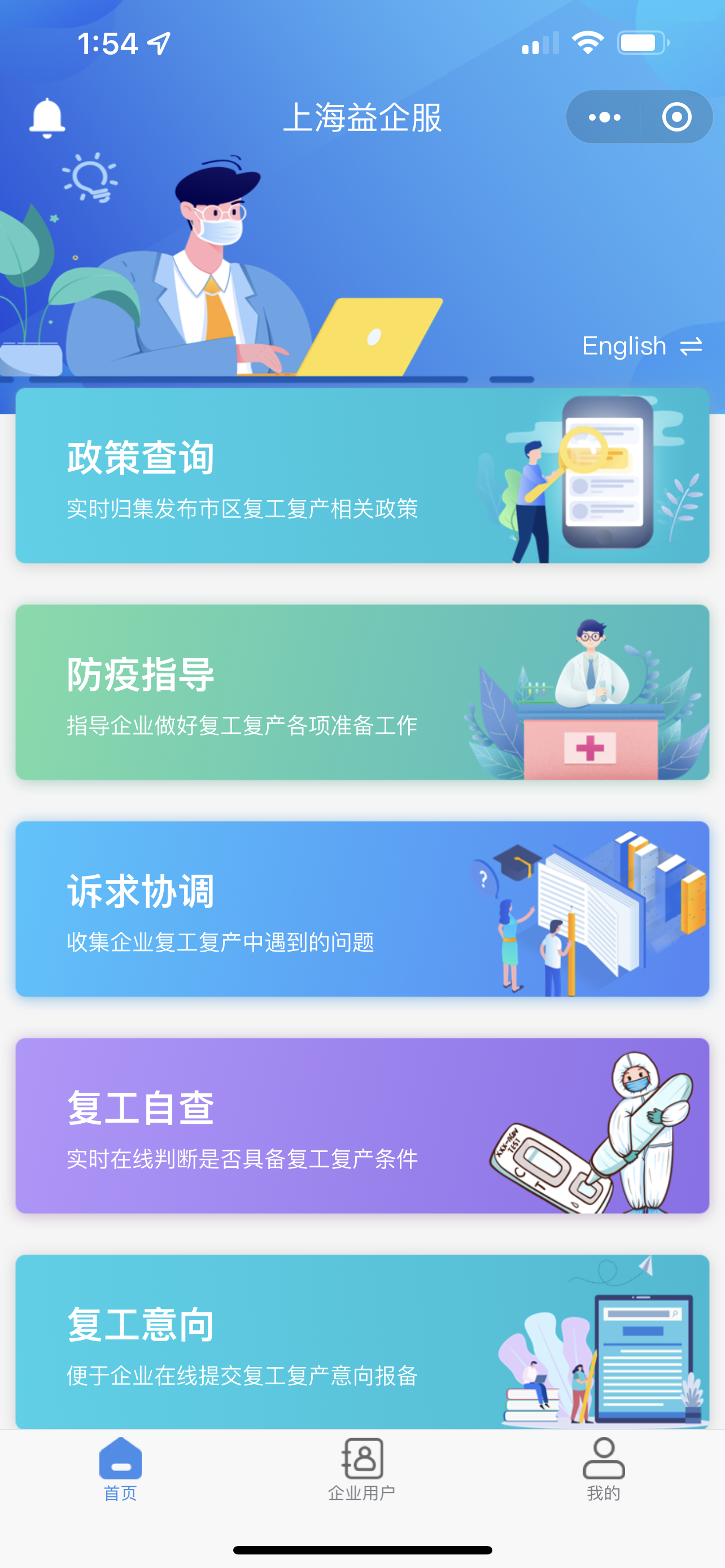Close the mini program with the circle button
The width and height of the screenshot is (725, 1568).
pyautogui.click(x=676, y=117)
